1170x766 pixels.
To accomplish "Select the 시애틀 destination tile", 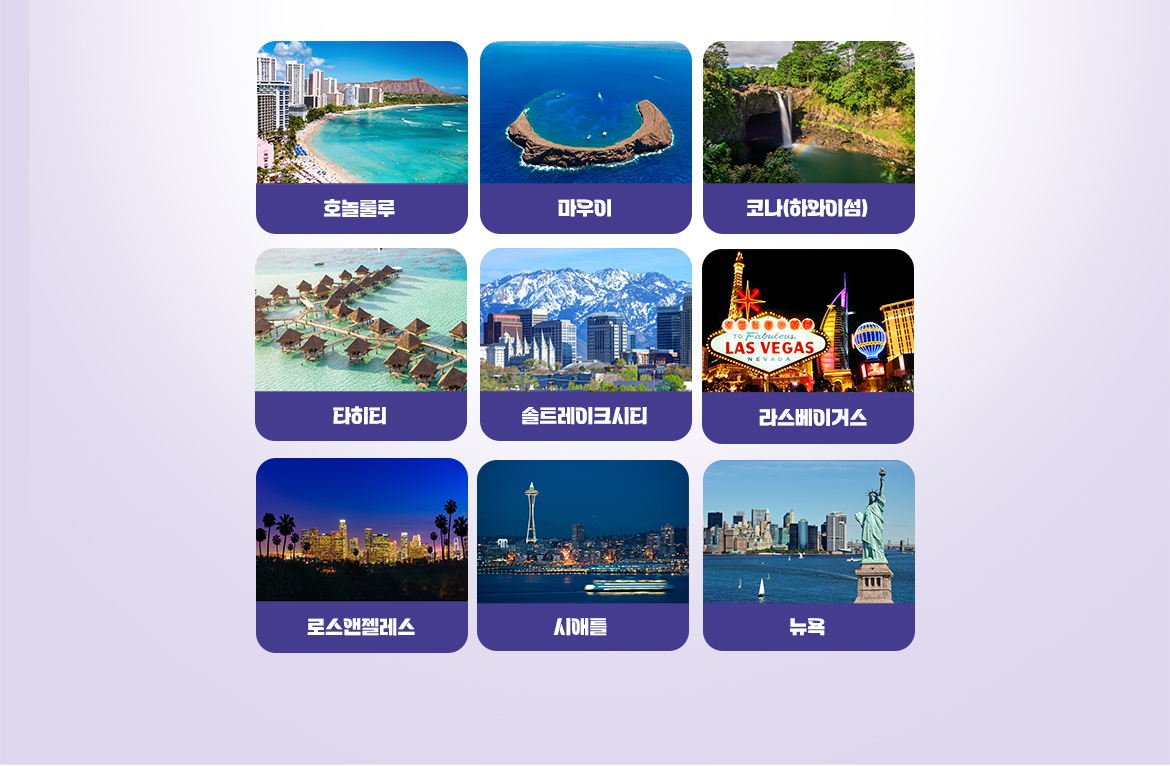I will click(x=583, y=555).
